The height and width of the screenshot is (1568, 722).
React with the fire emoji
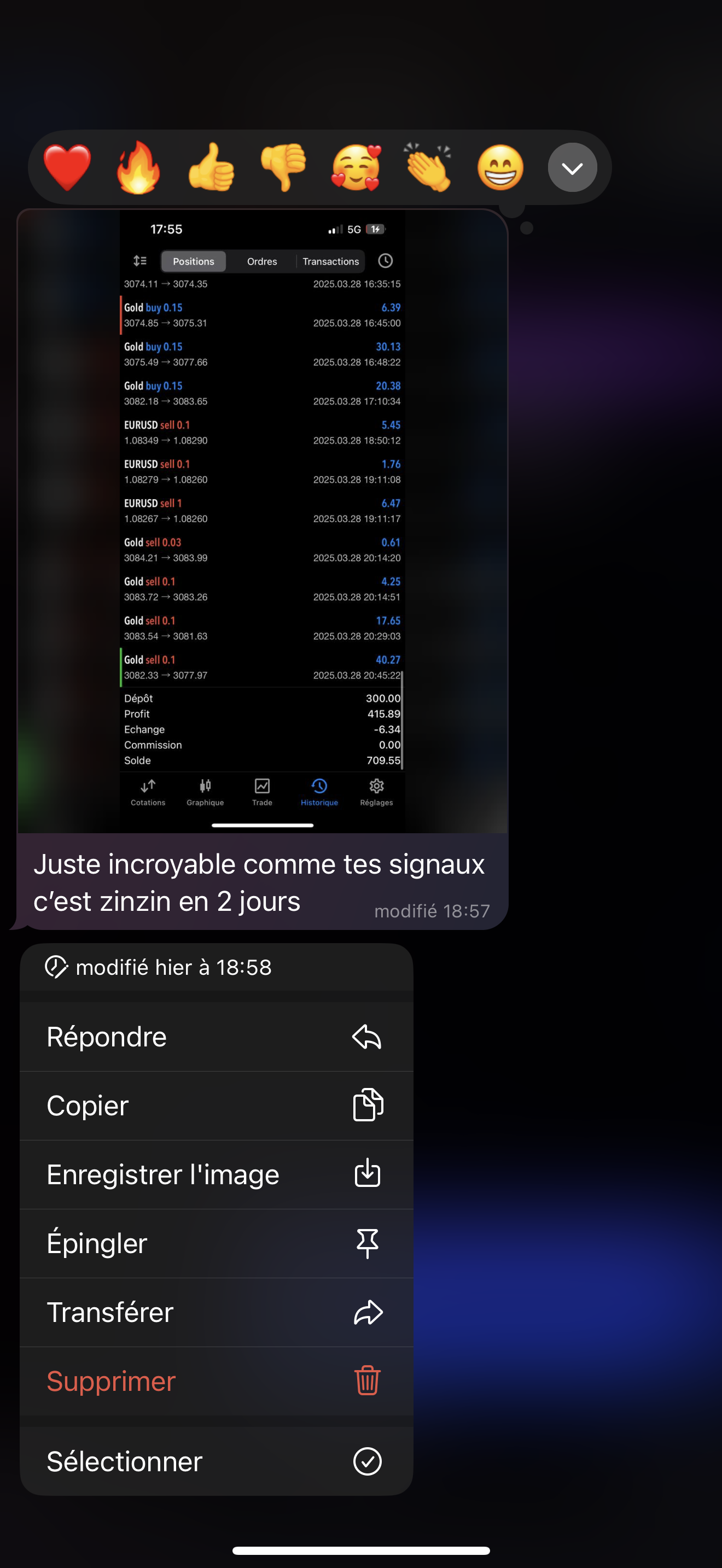139,168
